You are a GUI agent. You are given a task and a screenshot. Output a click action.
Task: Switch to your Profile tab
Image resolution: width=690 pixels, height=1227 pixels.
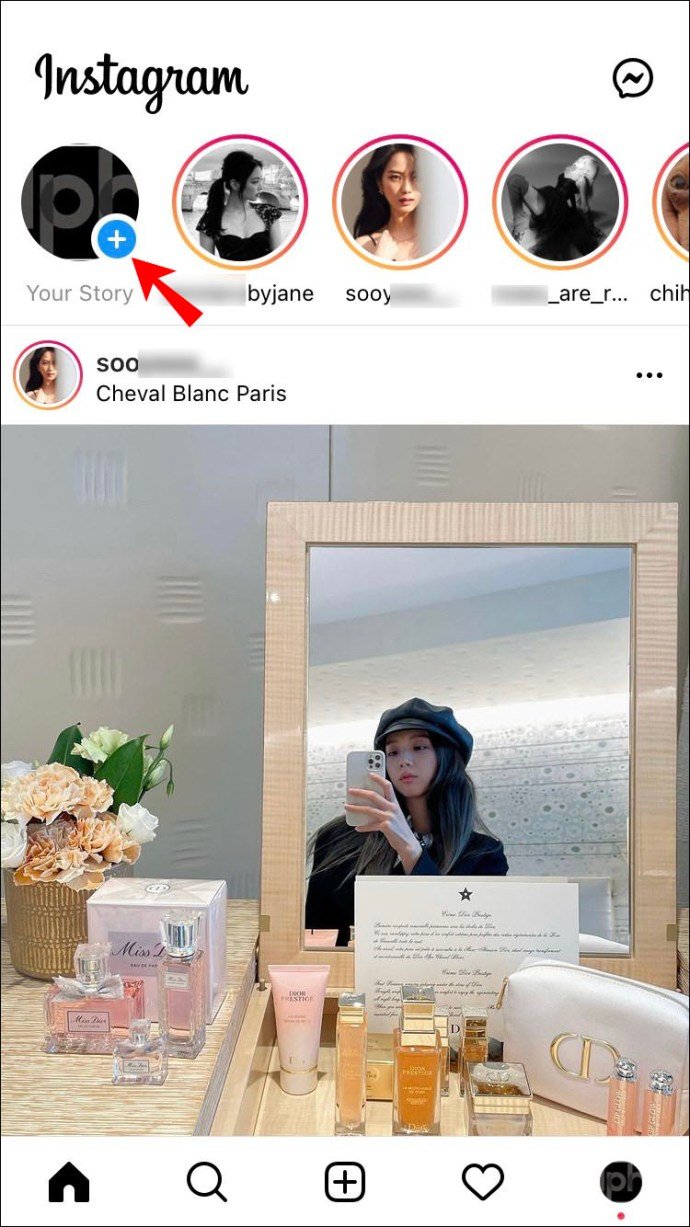coord(620,1181)
